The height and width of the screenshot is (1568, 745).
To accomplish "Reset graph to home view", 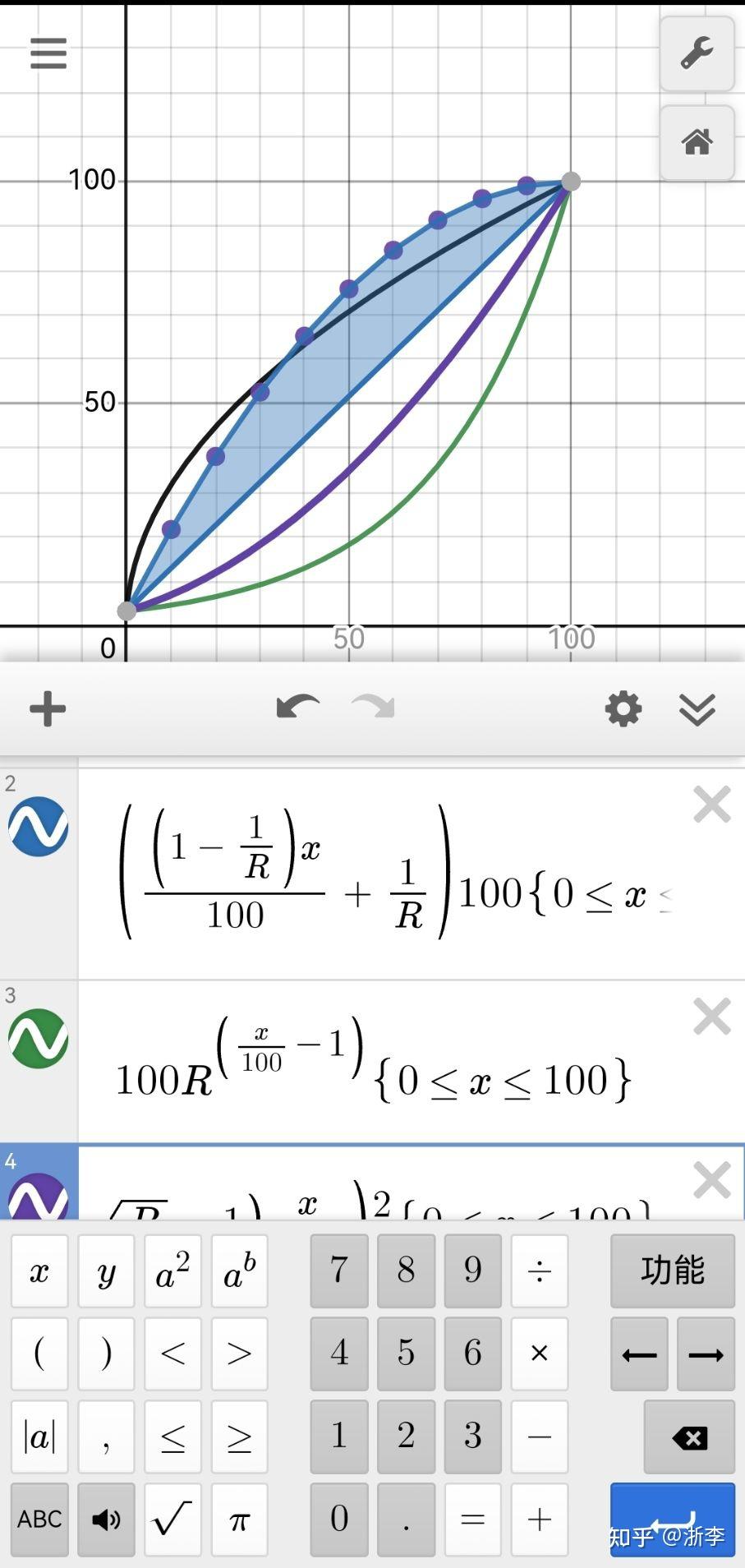I will pos(697,143).
